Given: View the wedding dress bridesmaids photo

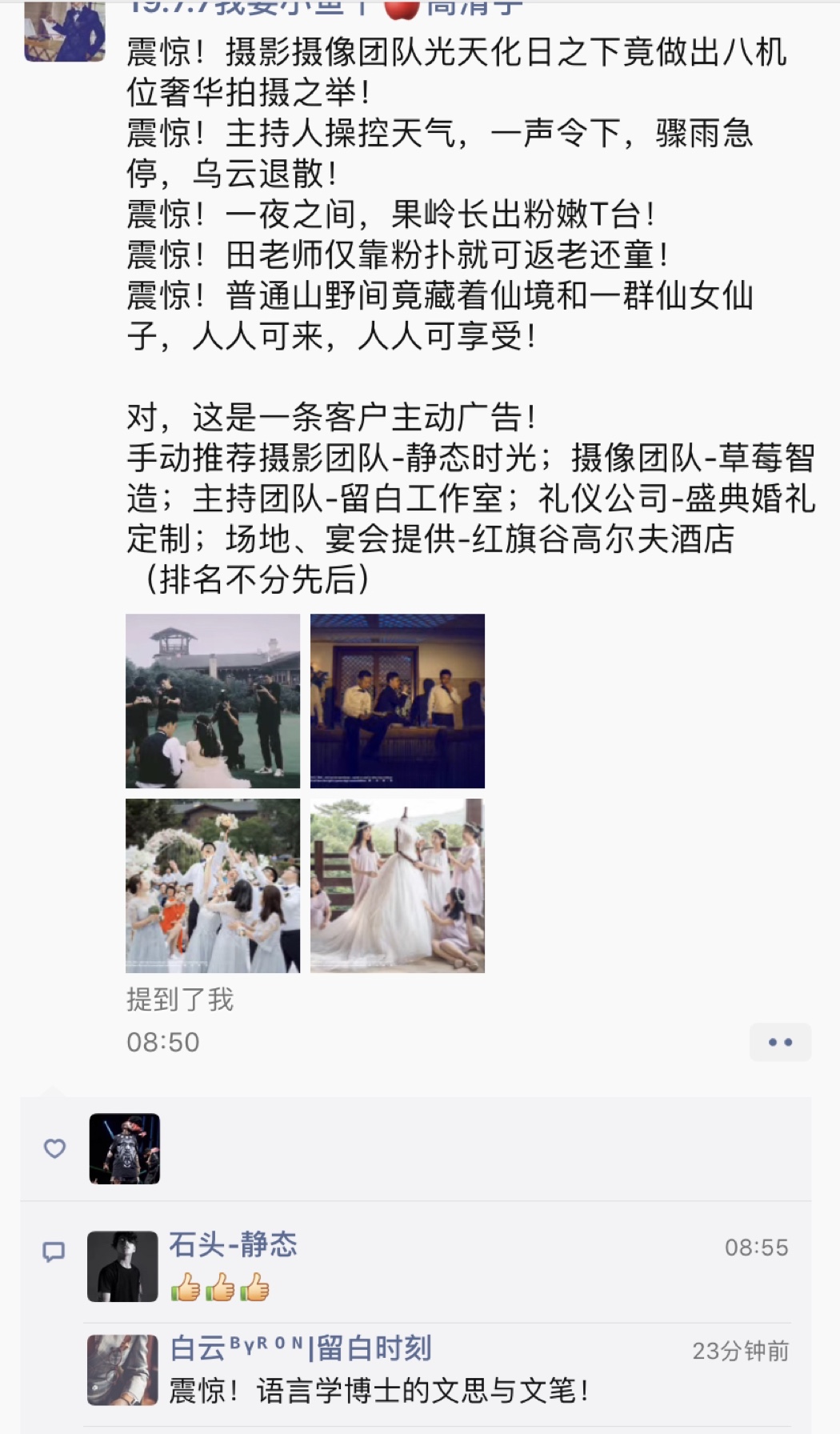Looking at the screenshot, I should (x=398, y=886).
